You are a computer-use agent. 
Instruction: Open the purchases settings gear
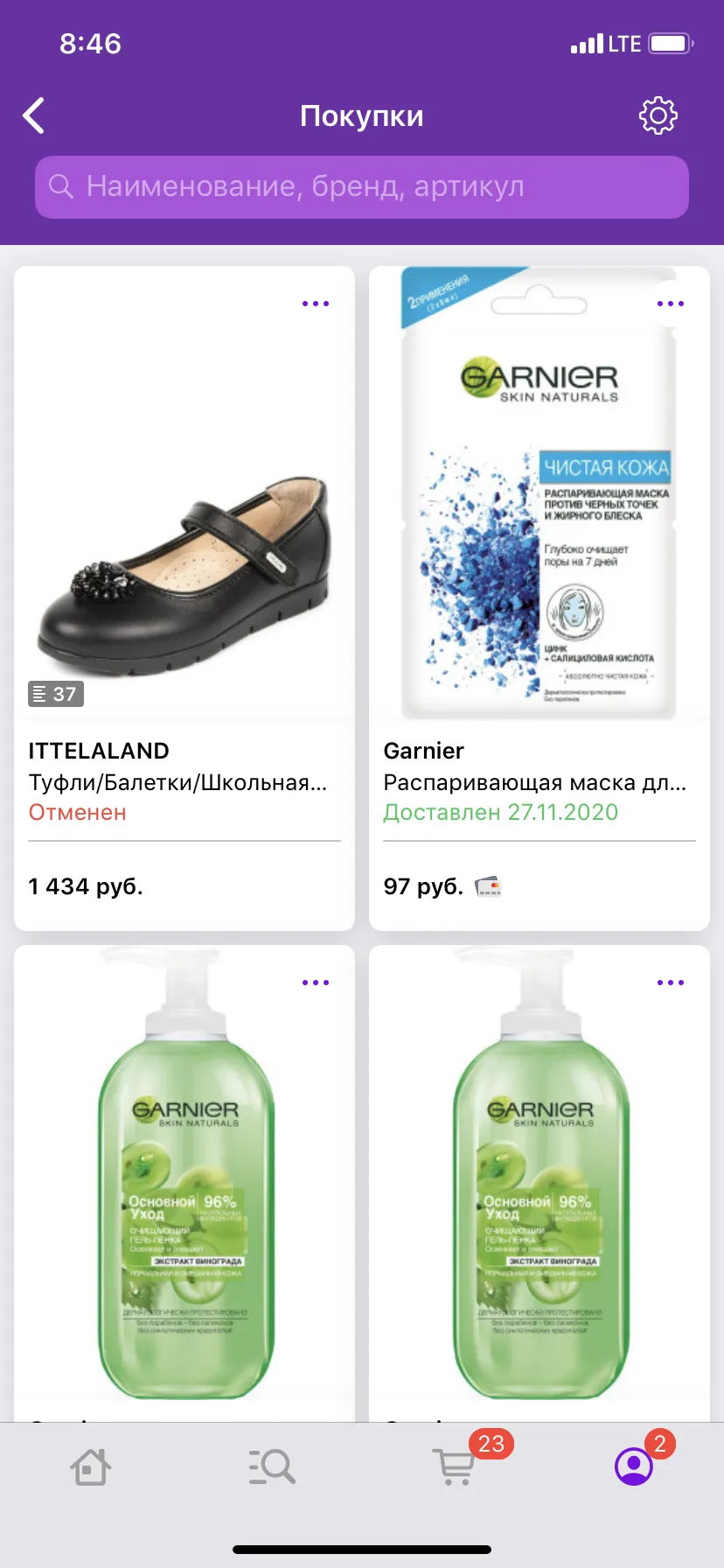(658, 115)
